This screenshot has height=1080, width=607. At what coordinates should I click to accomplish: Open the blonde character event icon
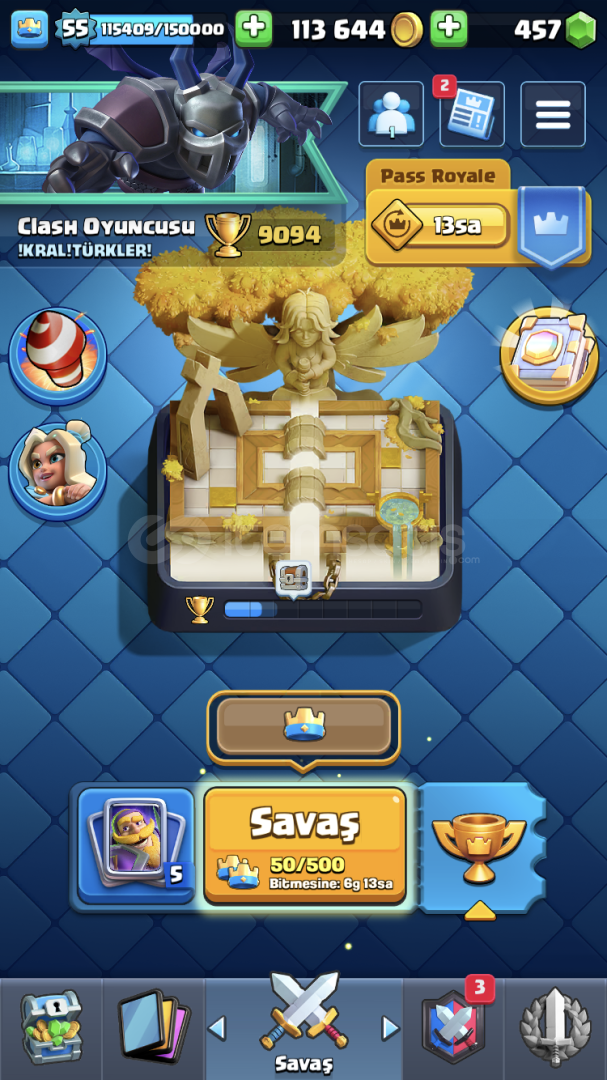(58, 472)
